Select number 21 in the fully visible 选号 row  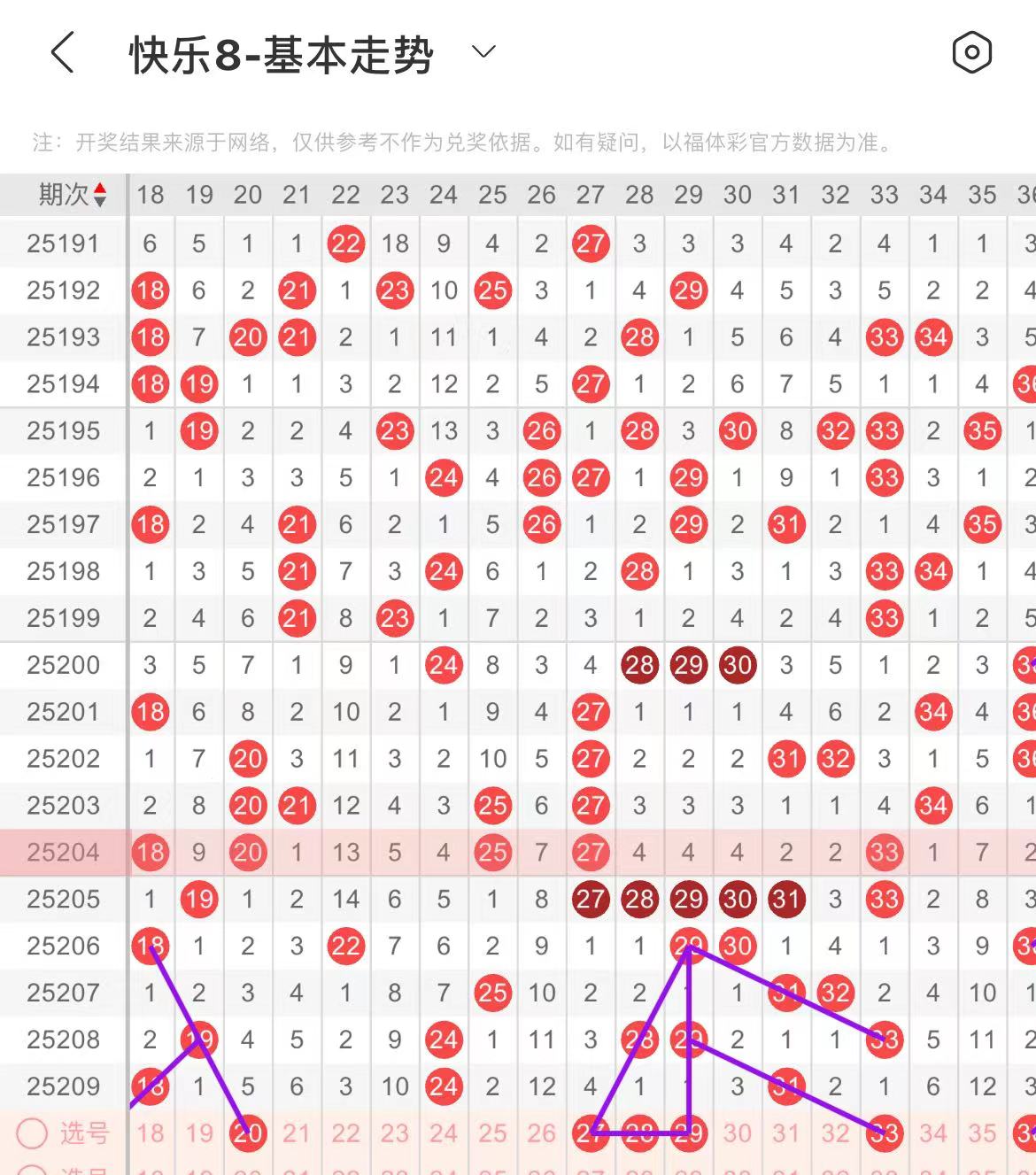pyautogui.click(x=297, y=1133)
